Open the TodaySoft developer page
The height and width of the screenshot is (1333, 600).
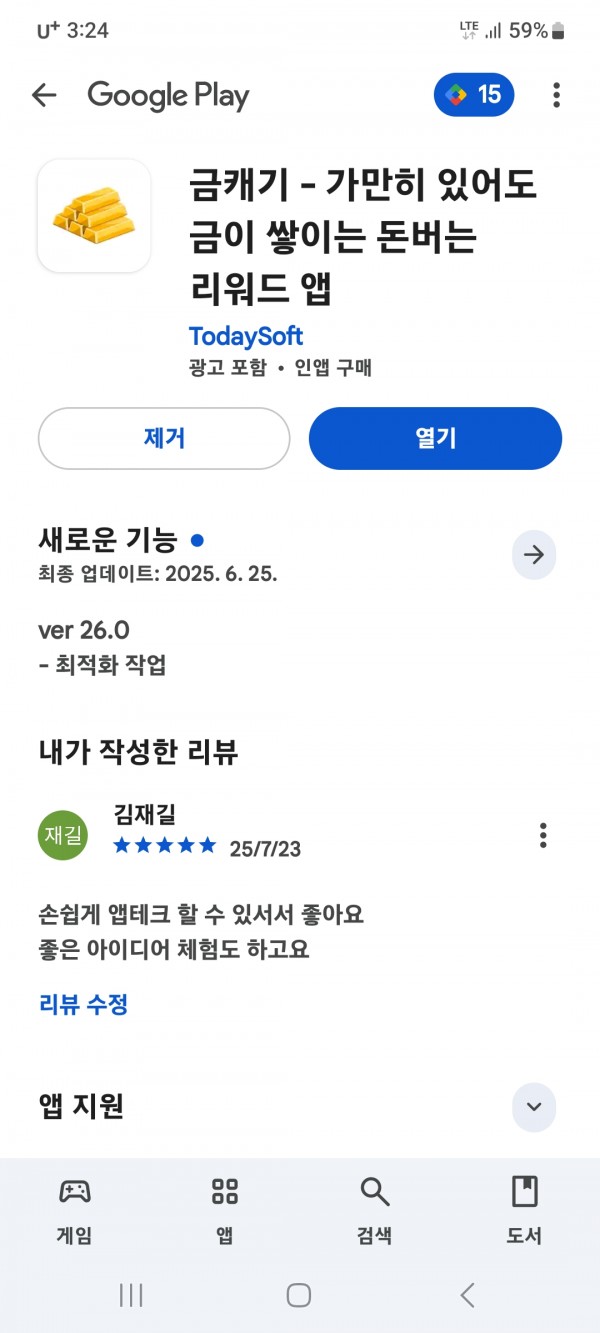click(246, 336)
